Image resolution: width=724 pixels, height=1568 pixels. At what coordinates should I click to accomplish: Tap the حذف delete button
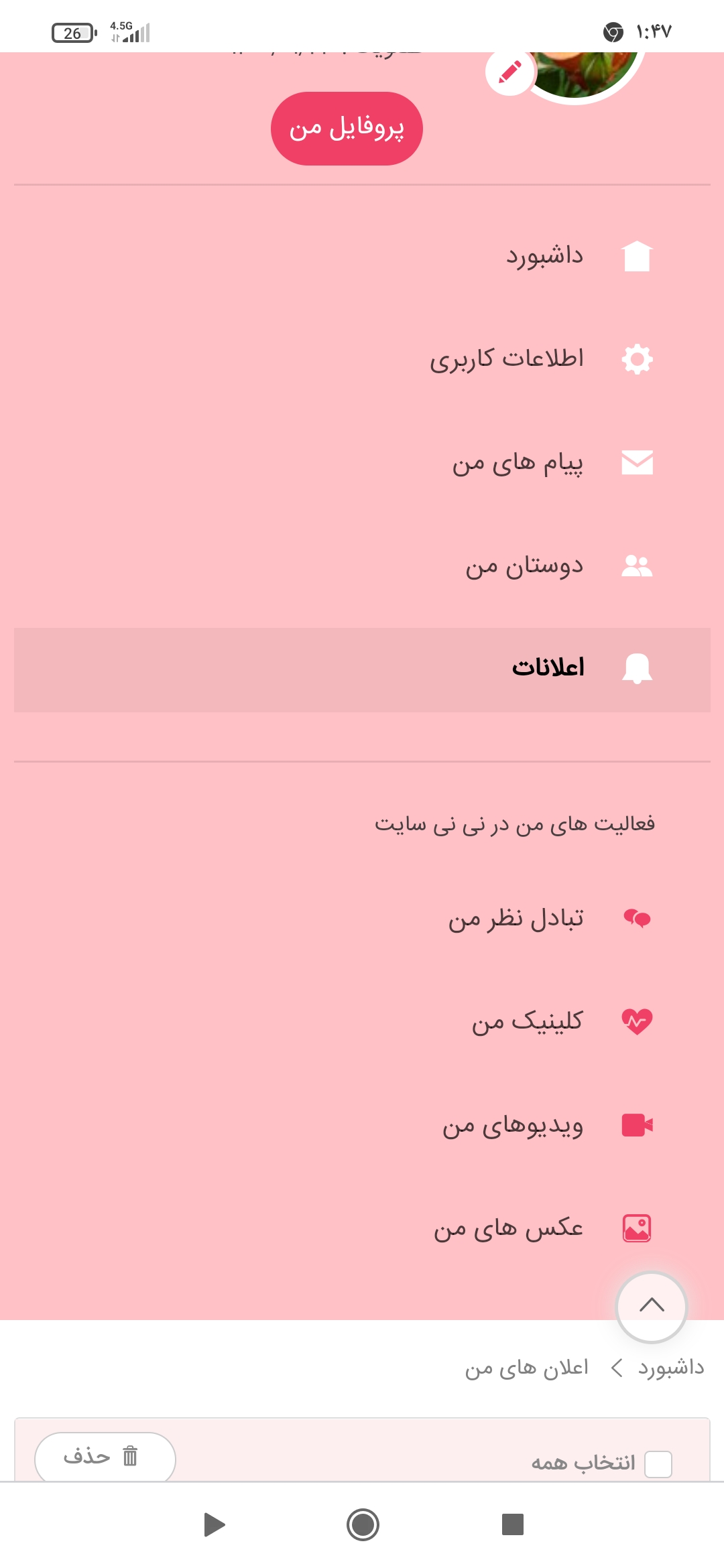click(x=105, y=1457)
